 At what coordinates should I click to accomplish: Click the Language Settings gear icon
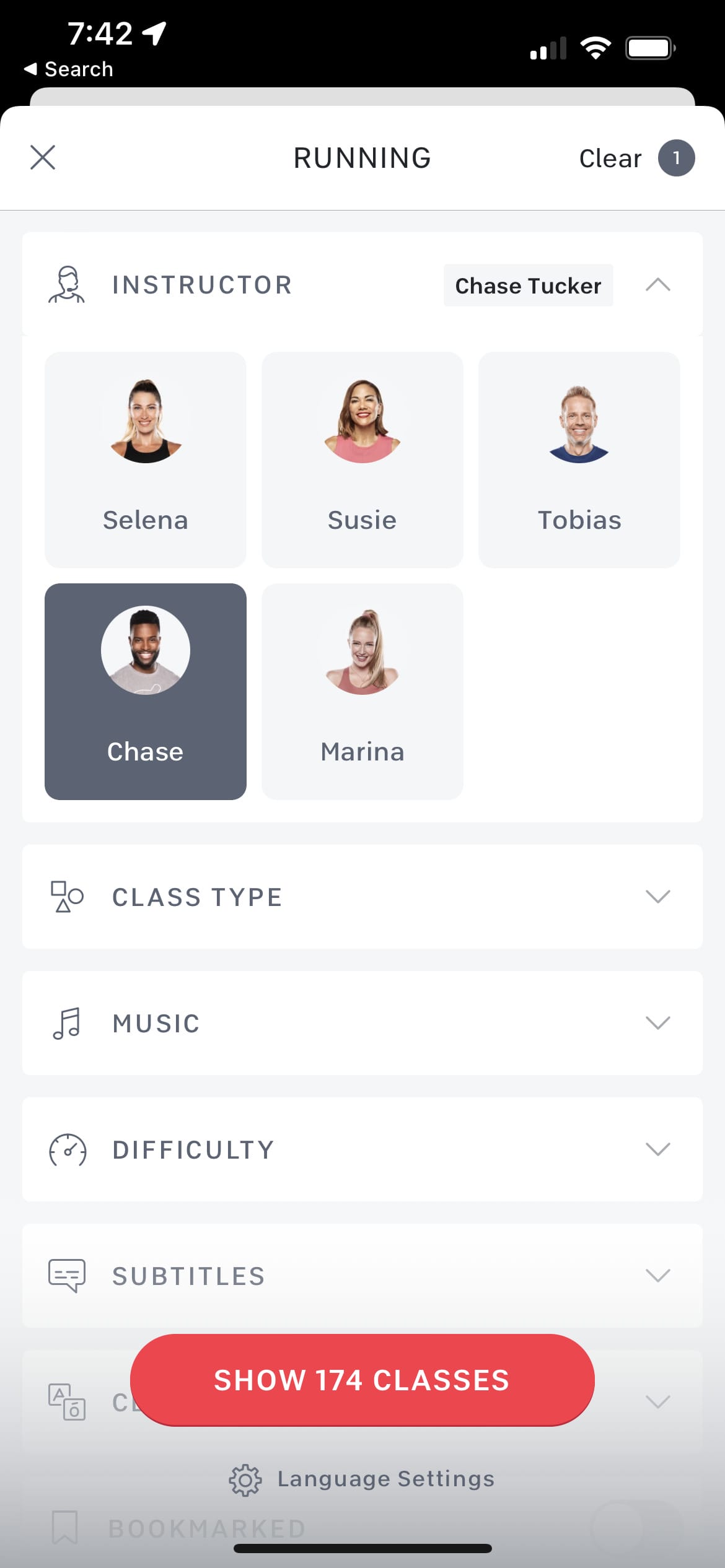pyautogui.click(x=245, y=1478)
